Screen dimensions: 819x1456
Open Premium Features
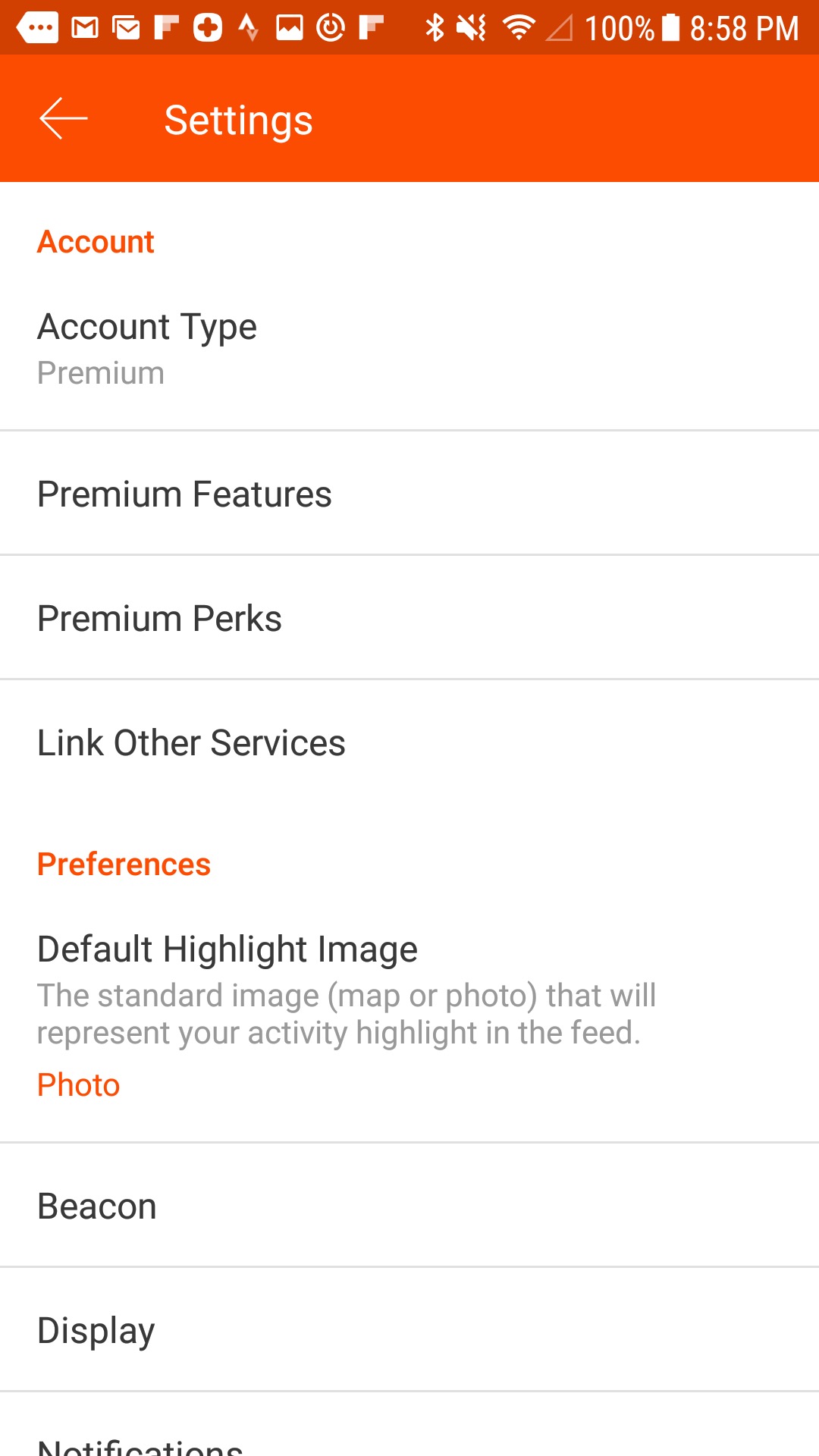tap(409, 494)
